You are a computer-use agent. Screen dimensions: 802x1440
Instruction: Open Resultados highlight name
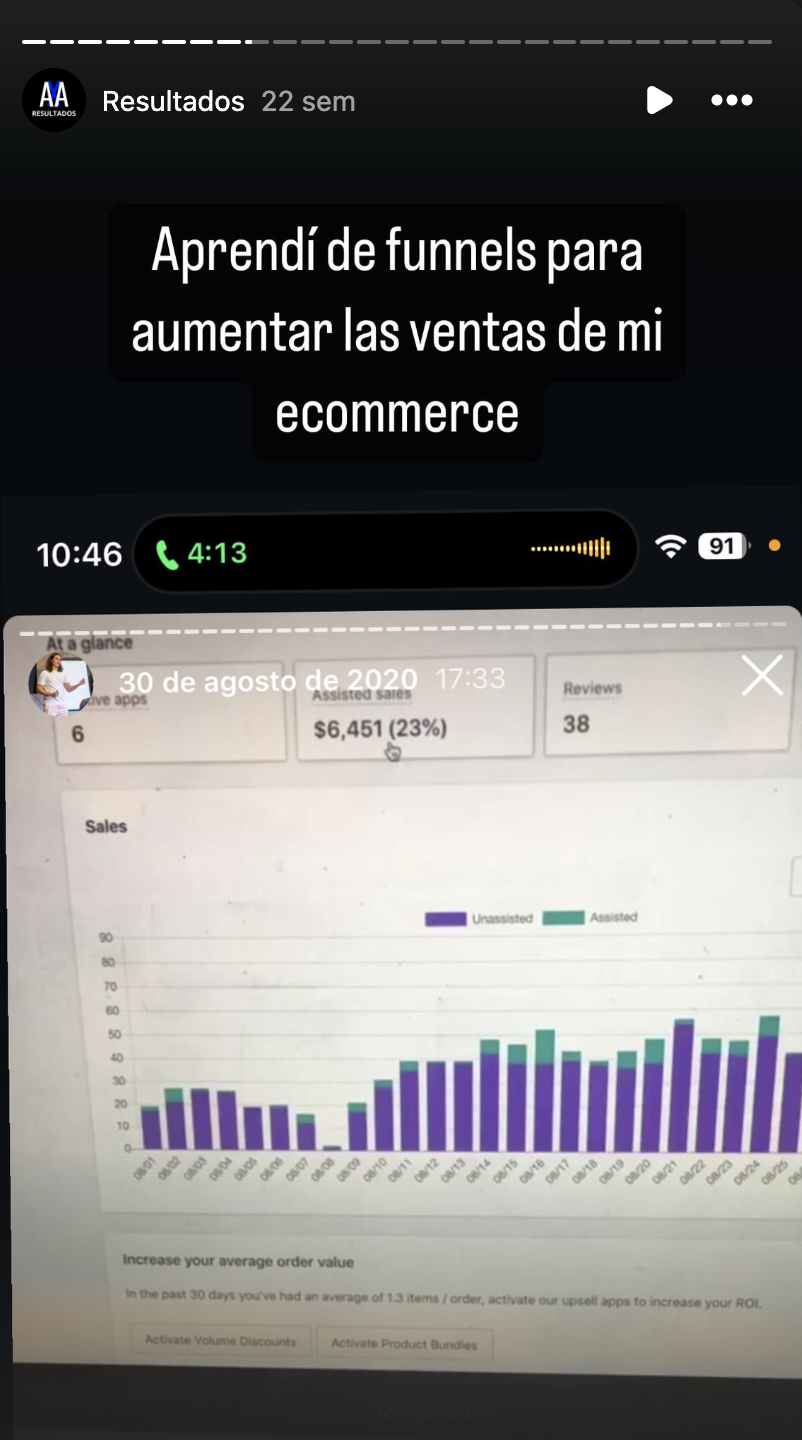[173, 101]
